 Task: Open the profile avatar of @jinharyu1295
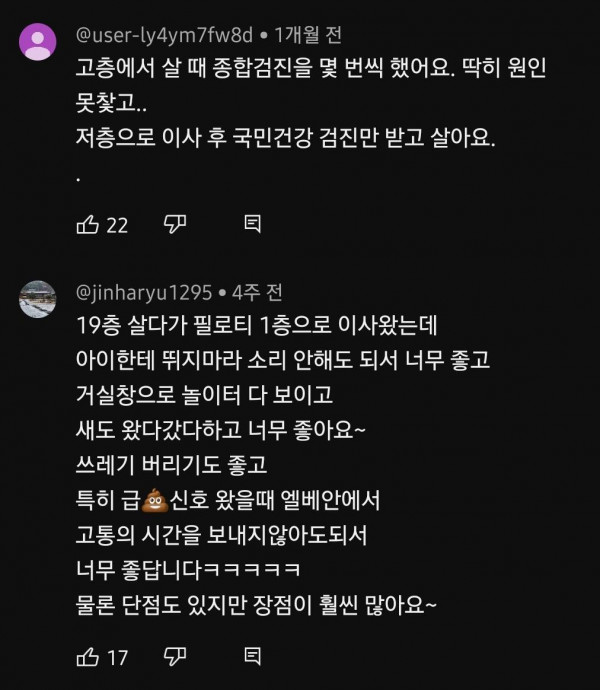pos(38,299)
